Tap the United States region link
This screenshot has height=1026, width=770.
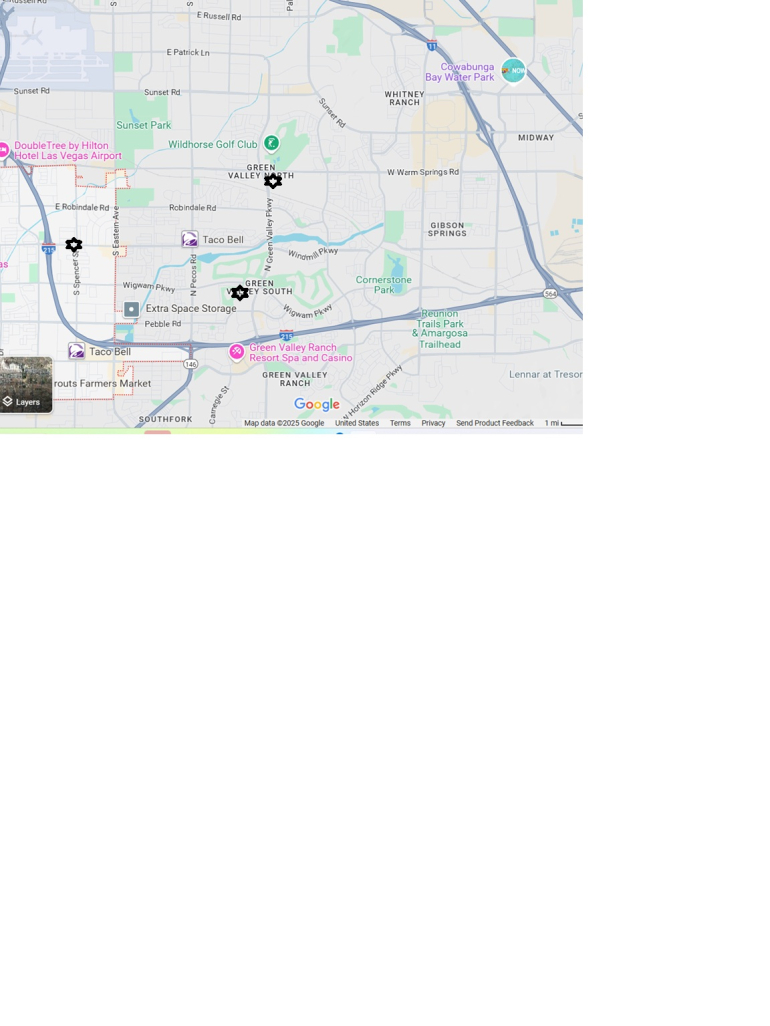click(x=357, y=423)
